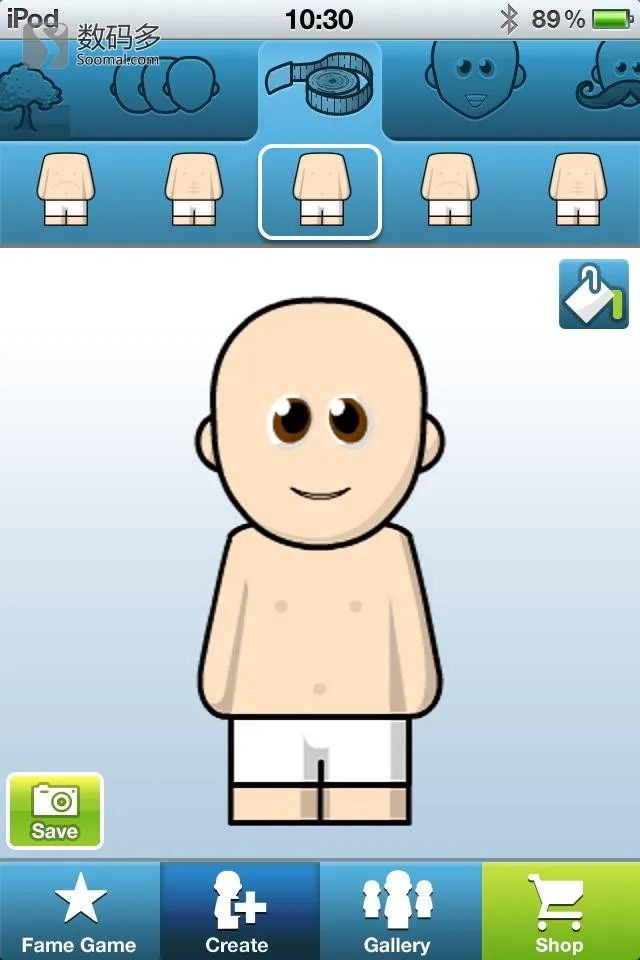Image resolution: width=640 pixels, height=960 pixels.
Task: Open the Create tab
Action: (x=238, y=910)
